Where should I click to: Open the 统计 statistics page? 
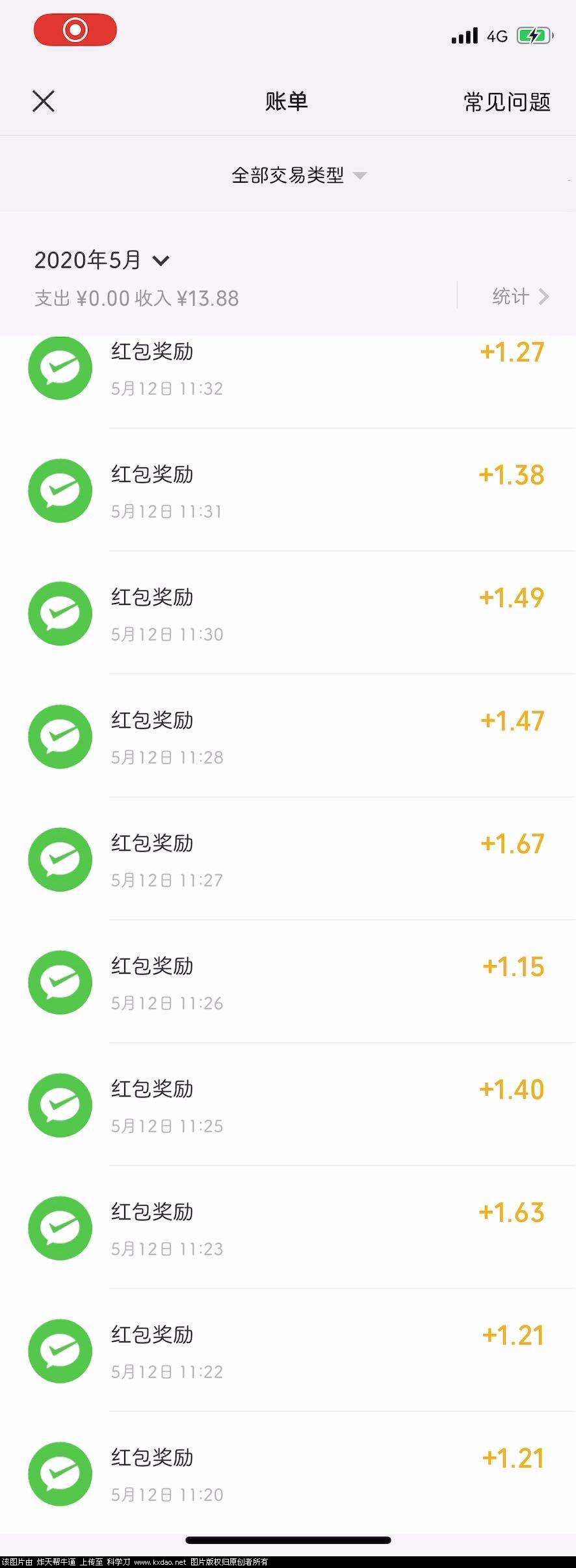tap(520, 297)
